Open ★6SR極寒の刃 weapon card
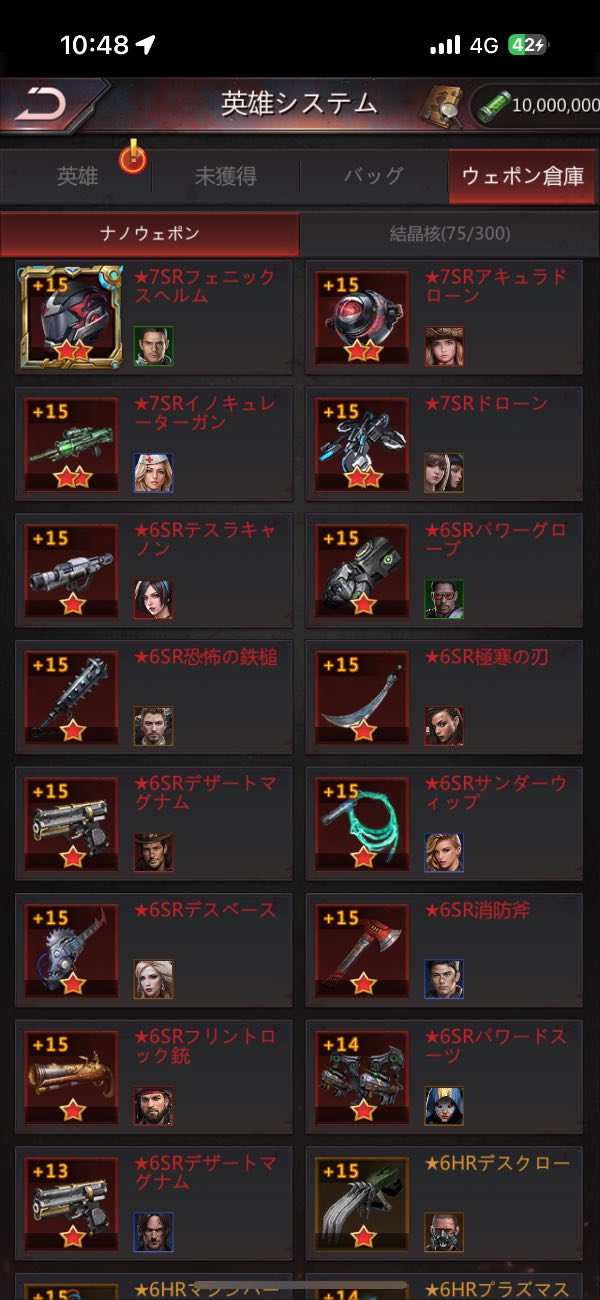 tap(444, 697)
